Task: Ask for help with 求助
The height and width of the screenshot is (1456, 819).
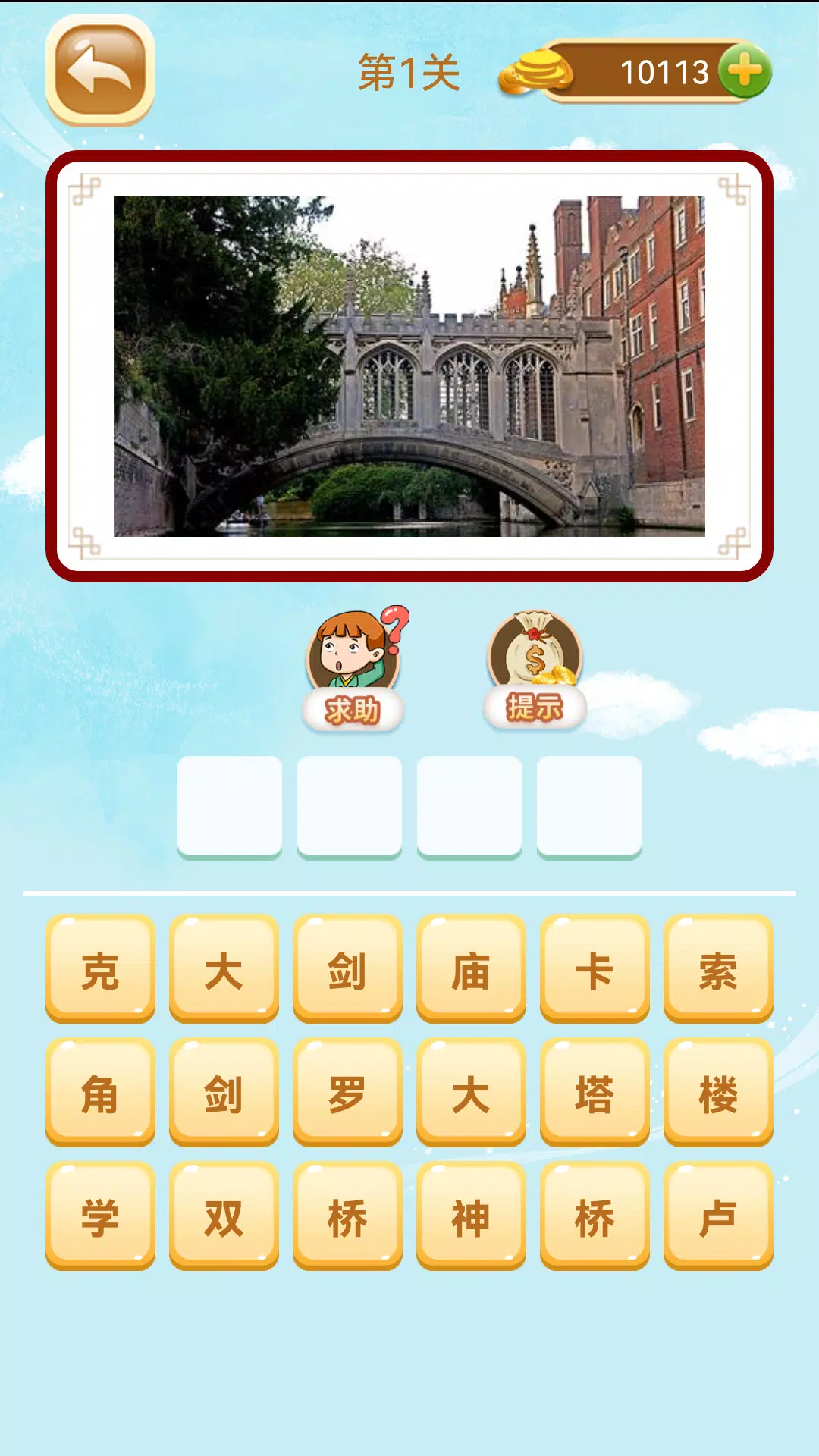Action: (353, 670)
